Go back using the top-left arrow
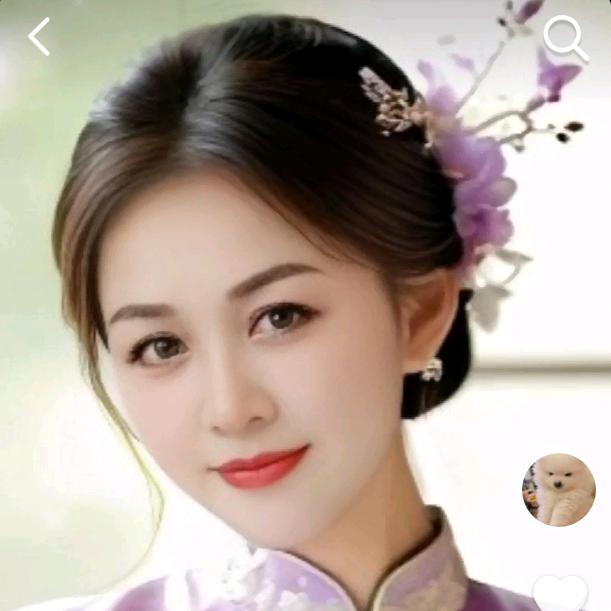 coord(39,37)
